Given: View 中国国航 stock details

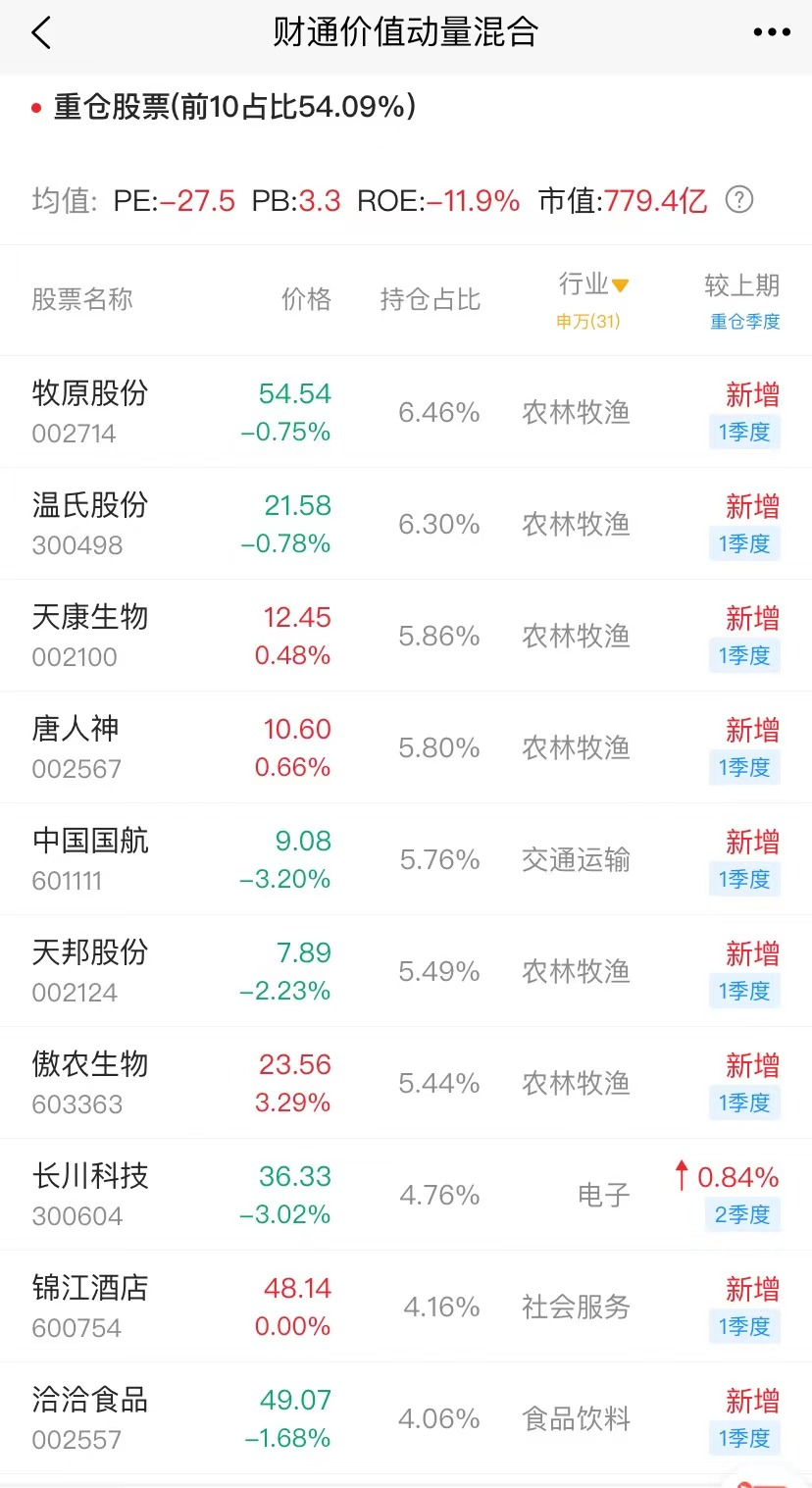Looking at the screenshot, I should point(406,859).
